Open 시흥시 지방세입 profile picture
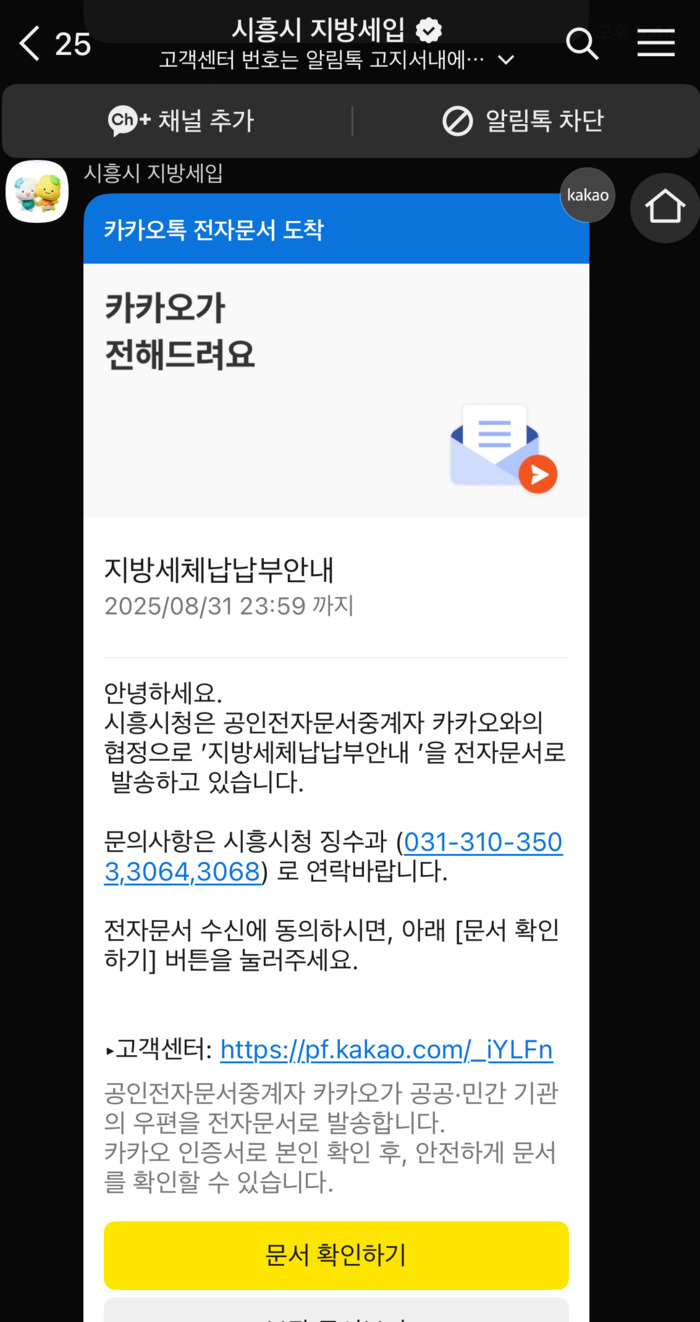This screenshot has height=1322, width=700. pyautogui.click(x=37, y=191)
